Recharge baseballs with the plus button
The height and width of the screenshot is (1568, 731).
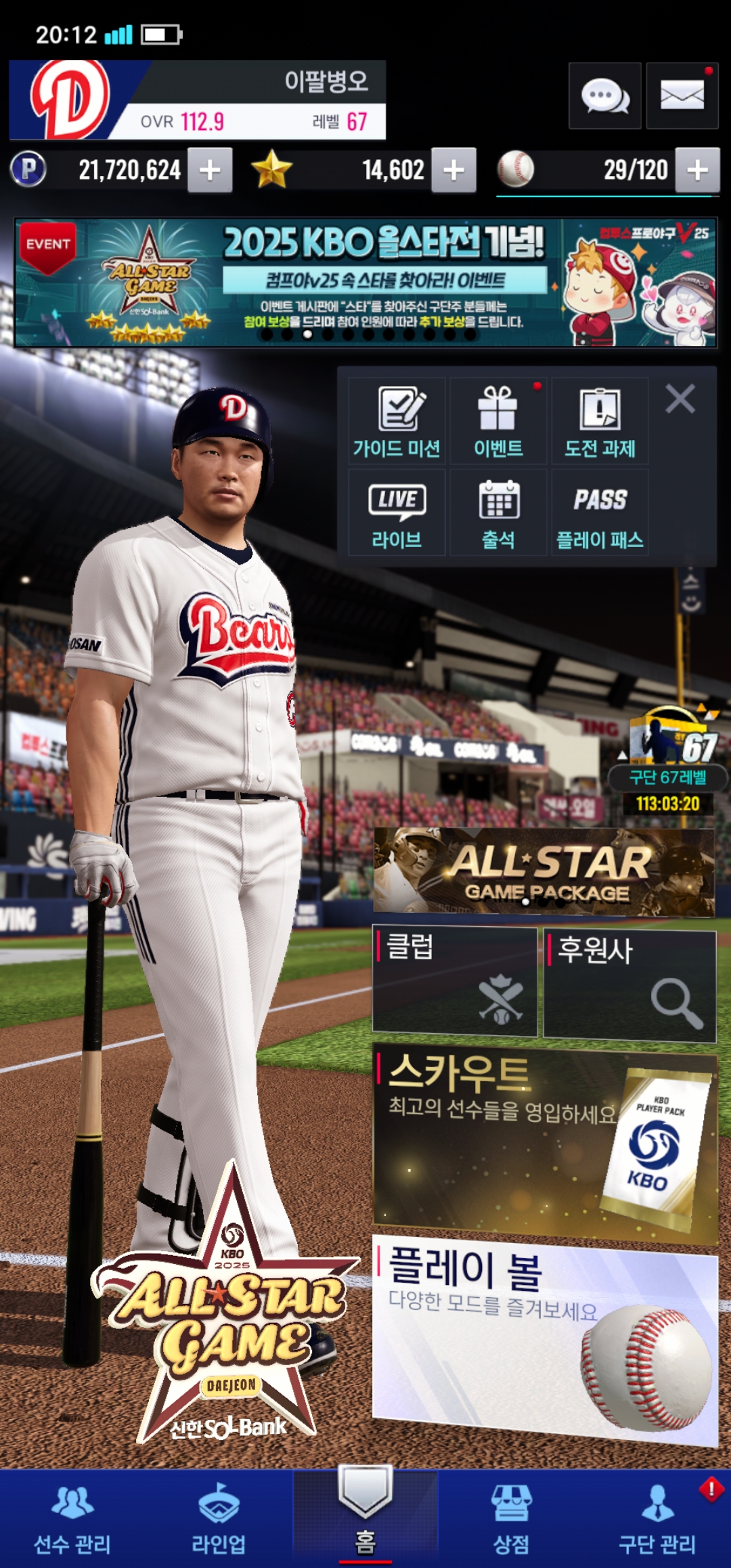(697, 170)
